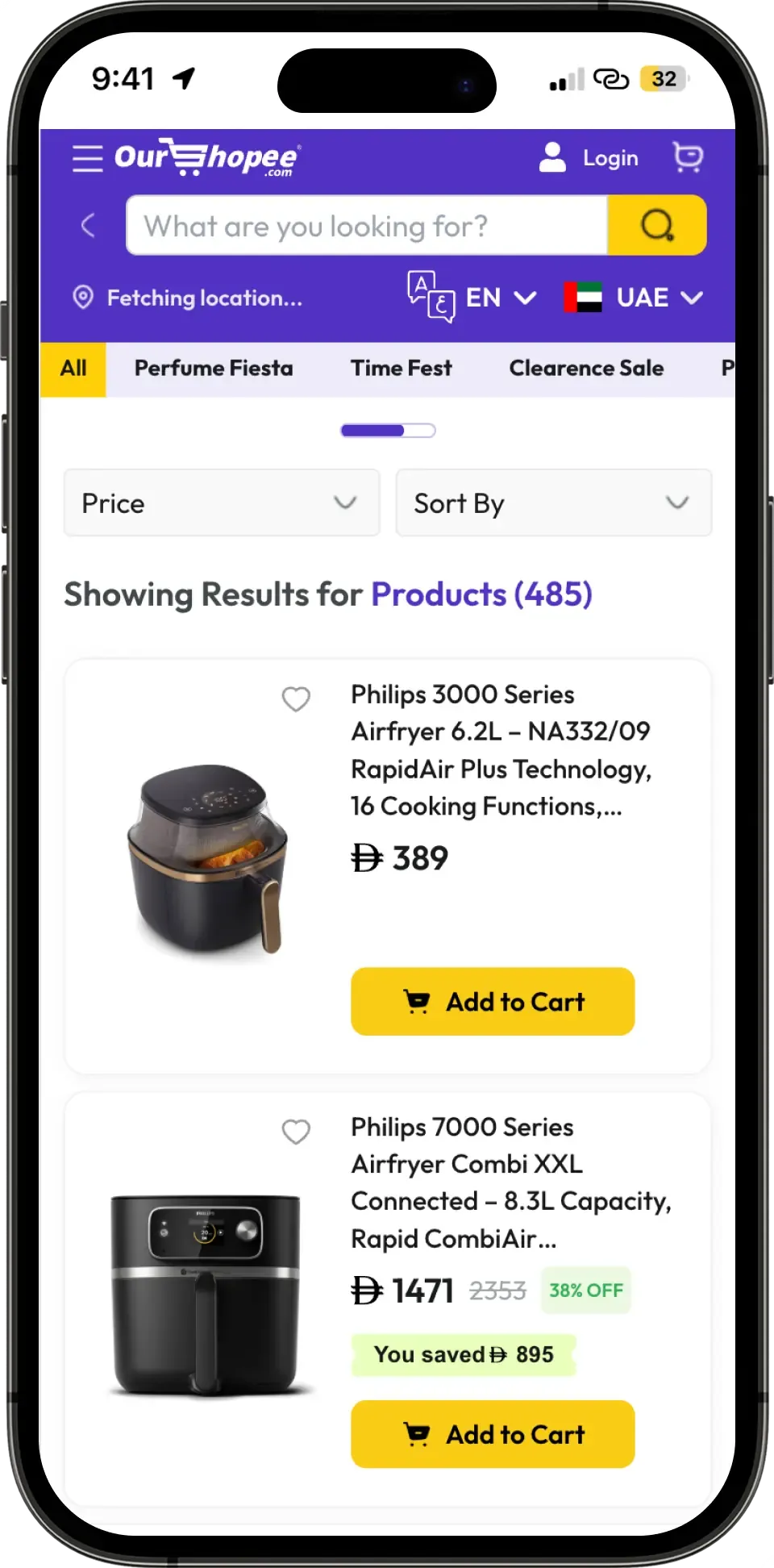This screenshot has width=774, height=1568.
Task: Switch to the Perfume Fiesta tab
Action: point(214,369)
